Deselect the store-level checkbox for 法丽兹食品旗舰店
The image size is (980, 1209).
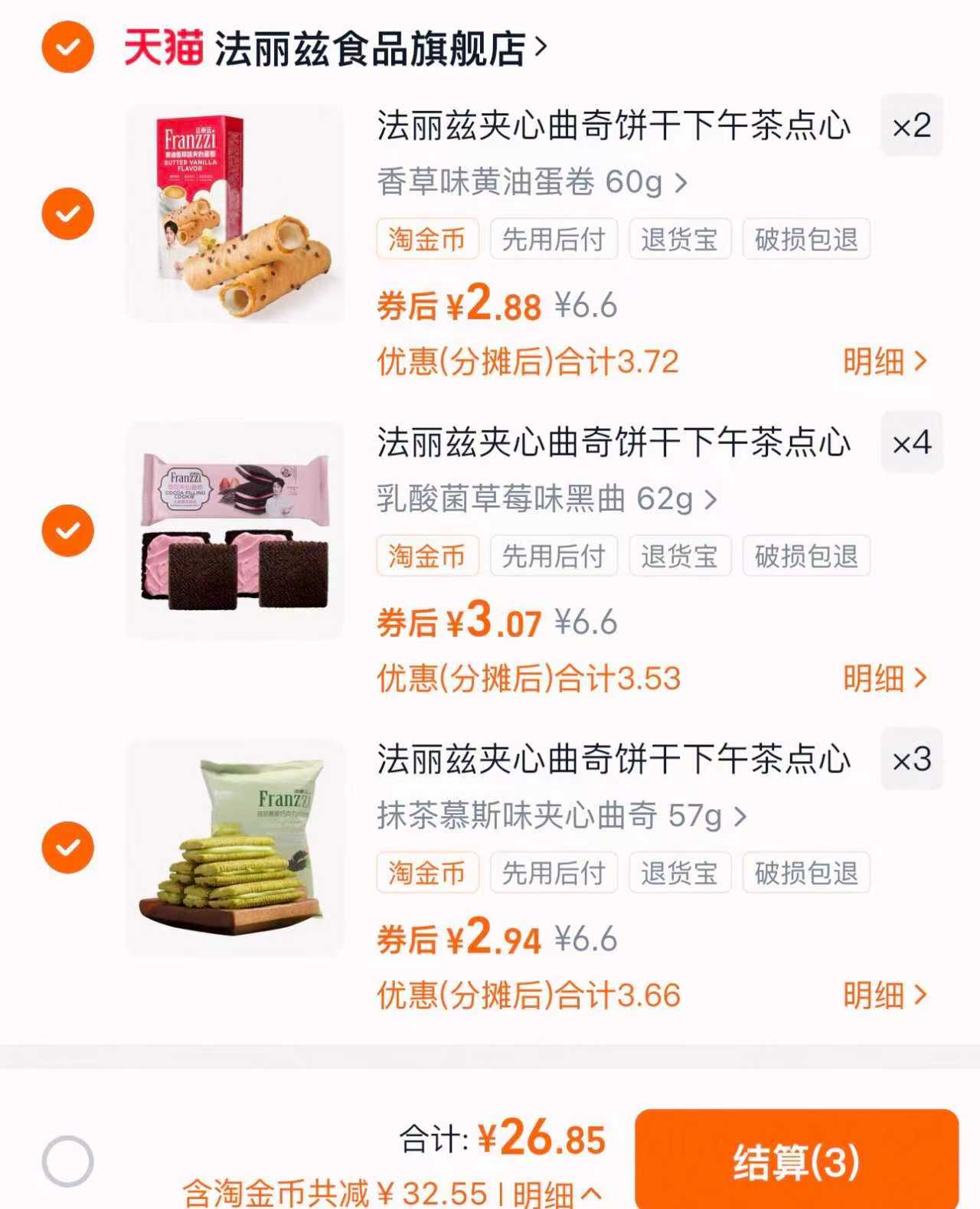(x=67, y=47)
